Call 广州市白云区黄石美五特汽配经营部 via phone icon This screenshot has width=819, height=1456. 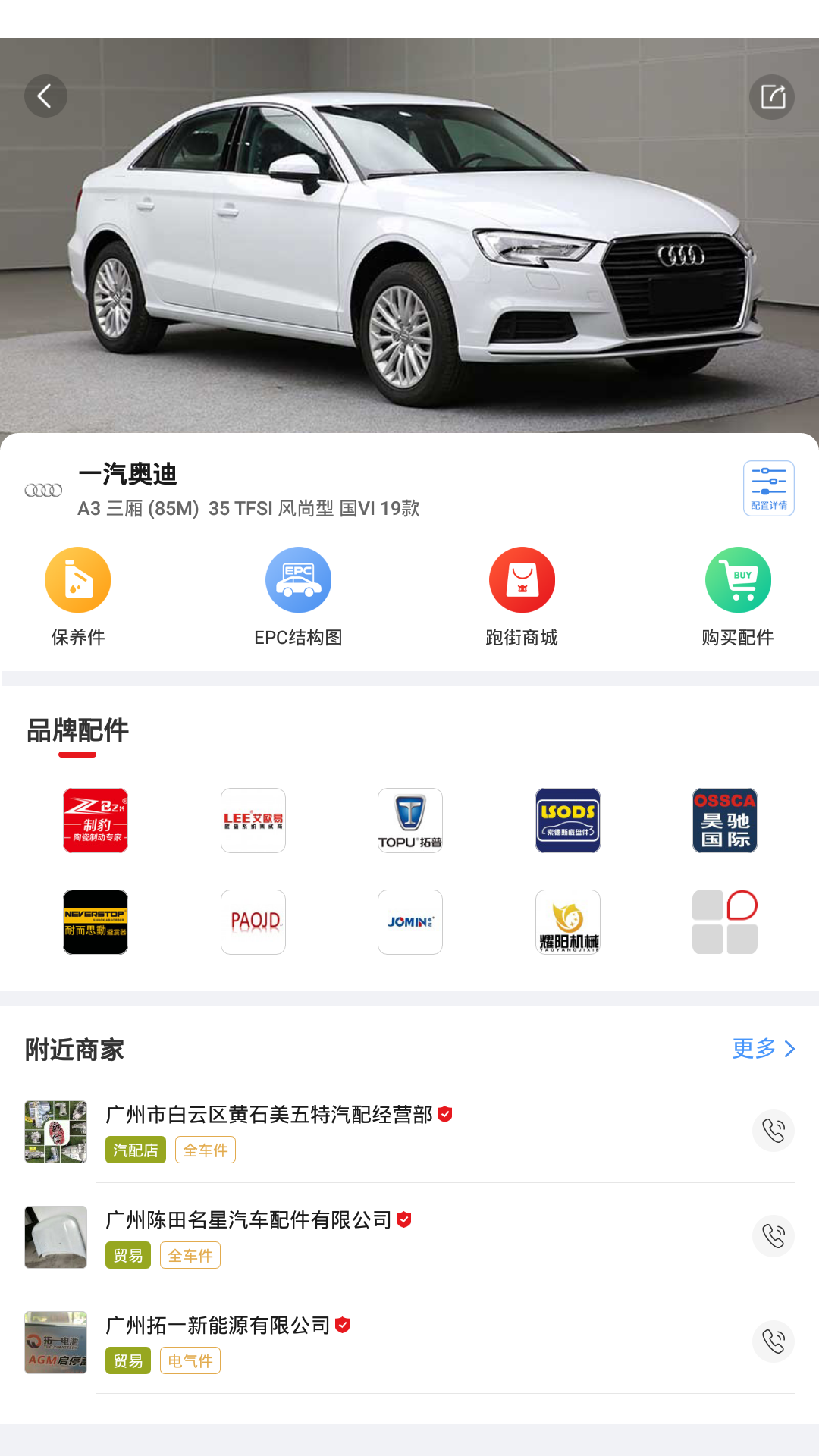click(773, 1131)
